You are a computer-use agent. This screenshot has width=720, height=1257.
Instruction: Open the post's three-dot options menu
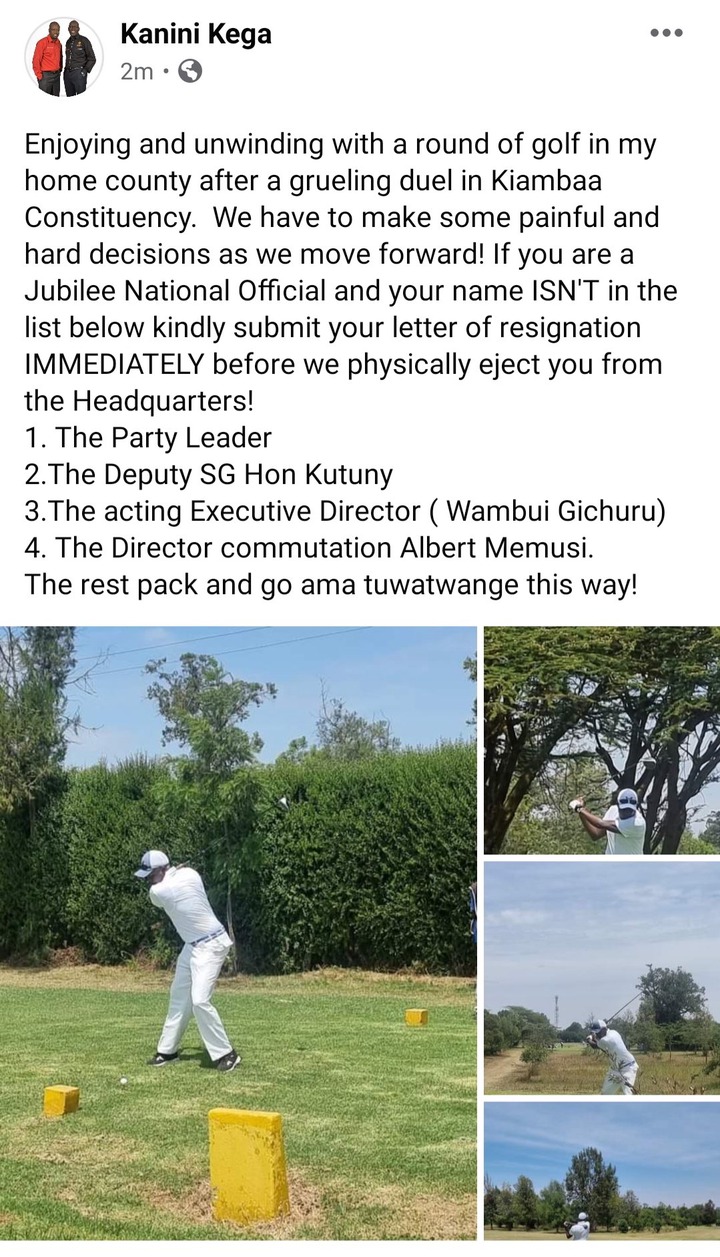(x=665, y=33)
